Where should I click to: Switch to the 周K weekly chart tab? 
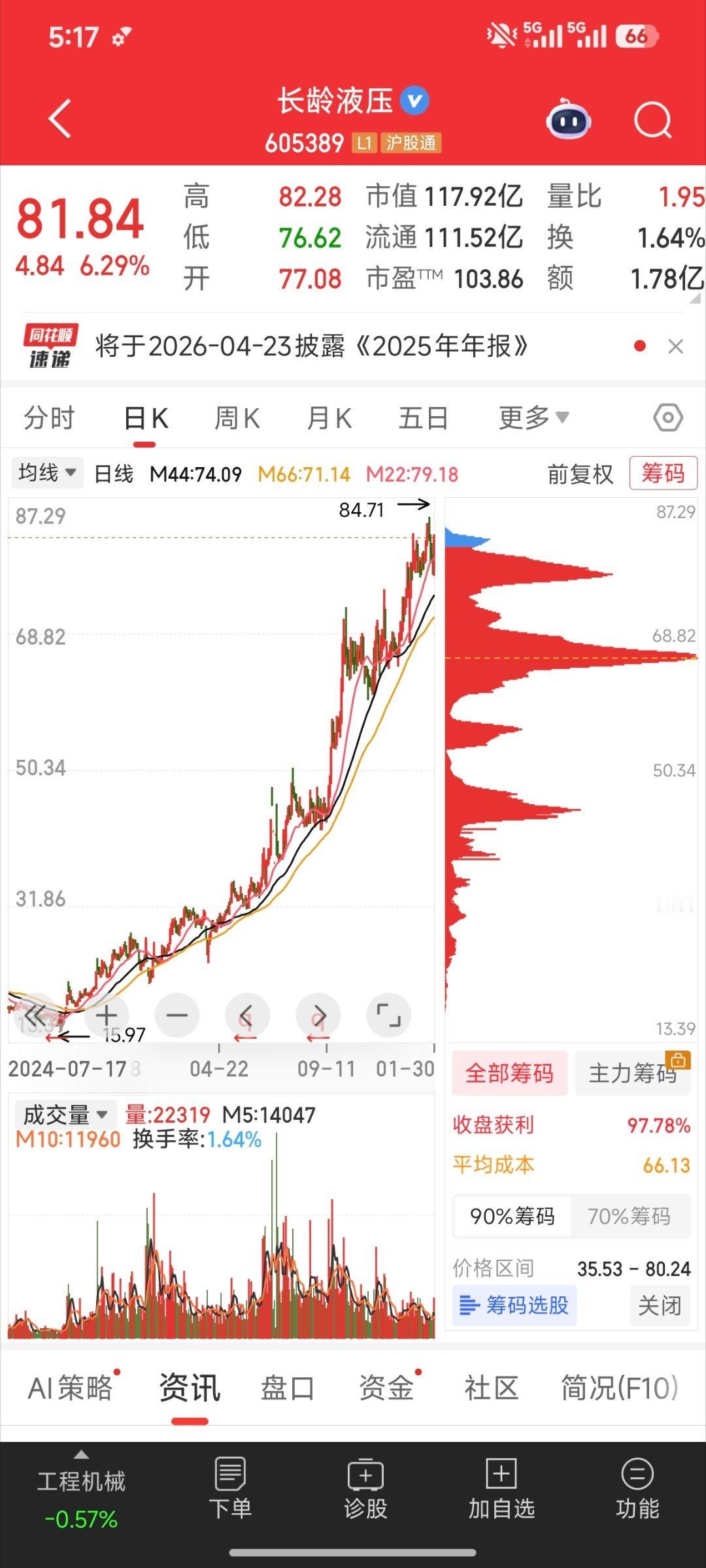pyautogui.click(x=237, y=417)
